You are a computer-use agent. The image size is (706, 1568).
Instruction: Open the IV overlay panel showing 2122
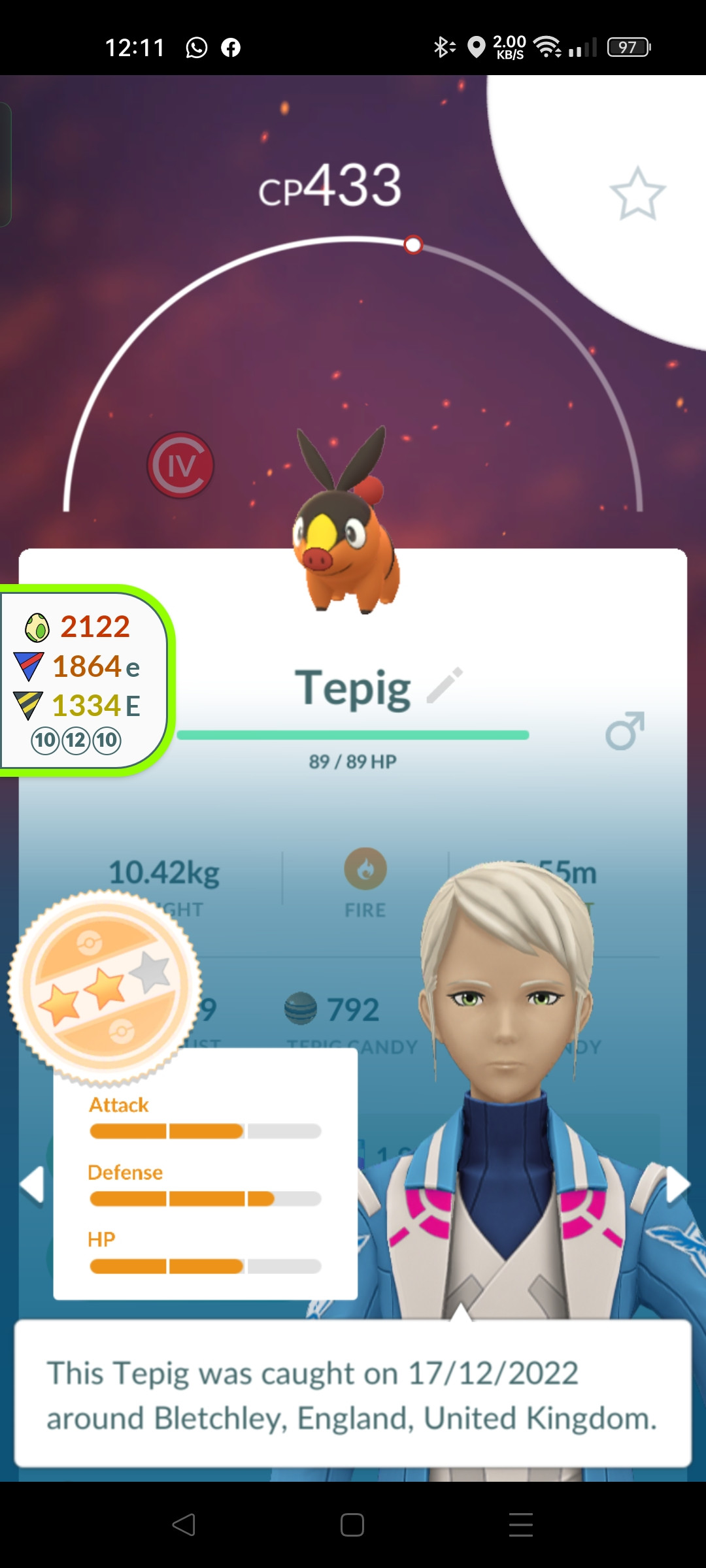point(85,681)
